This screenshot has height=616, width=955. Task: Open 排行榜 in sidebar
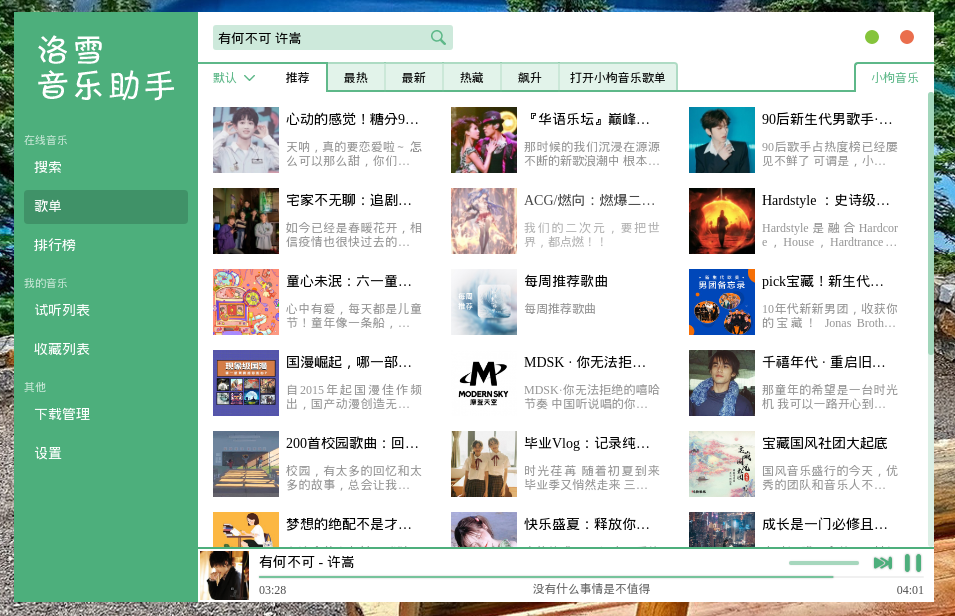click(55, 245)
